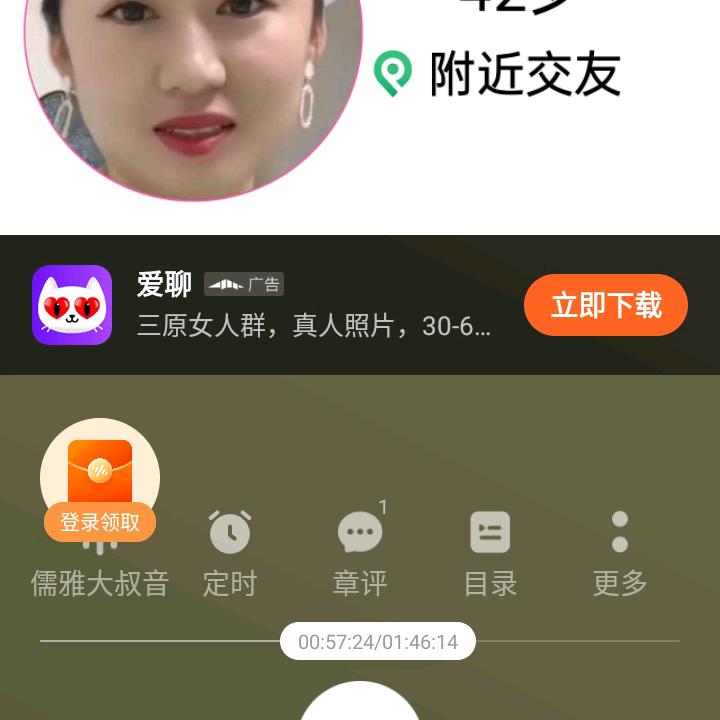Open the 附近交友 profile ad photo
This screenshot has width=720, height=720.
point(193,90)
